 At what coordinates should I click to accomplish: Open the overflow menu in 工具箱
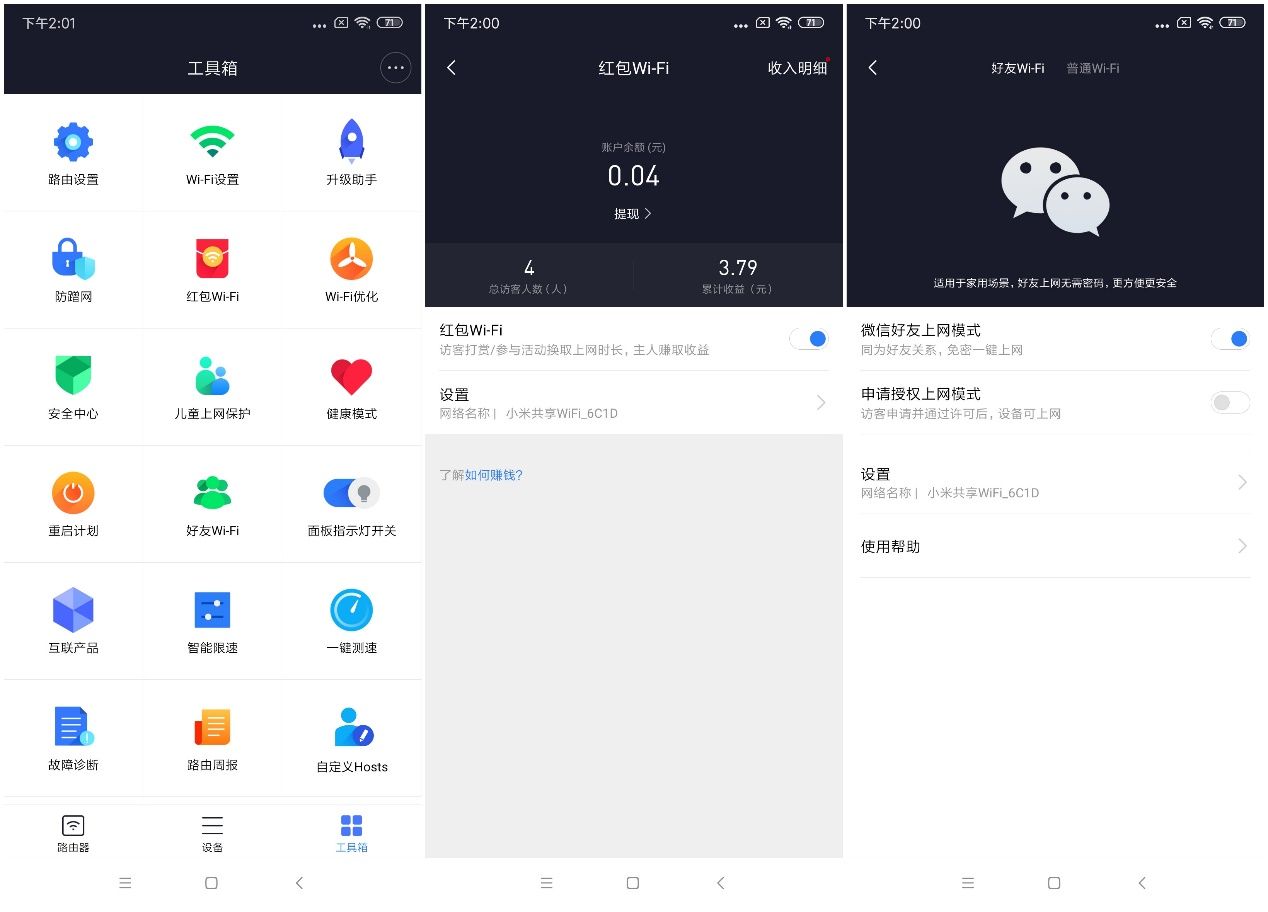pos(395,68)
